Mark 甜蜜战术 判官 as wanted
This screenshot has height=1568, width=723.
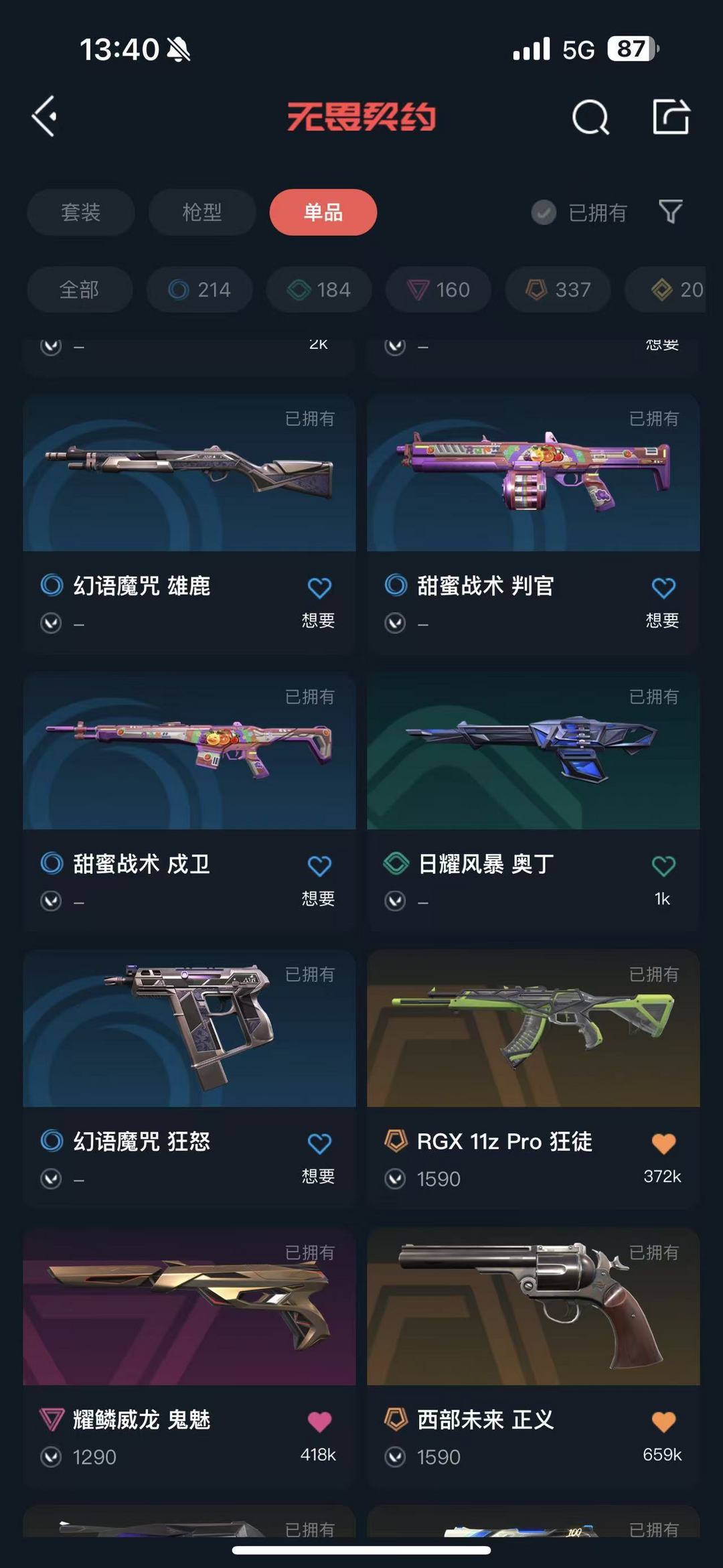click(663, 589)
